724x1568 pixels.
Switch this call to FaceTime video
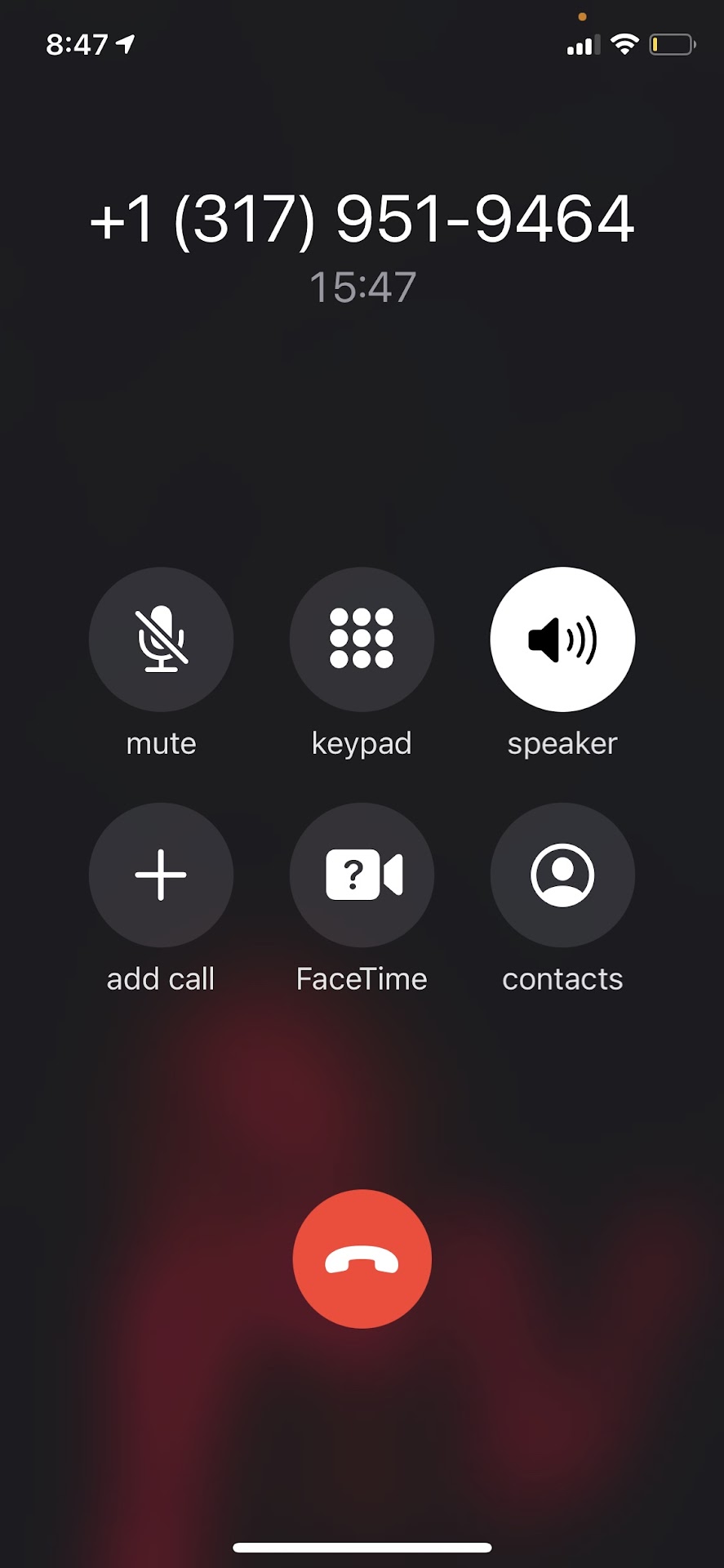362,875
